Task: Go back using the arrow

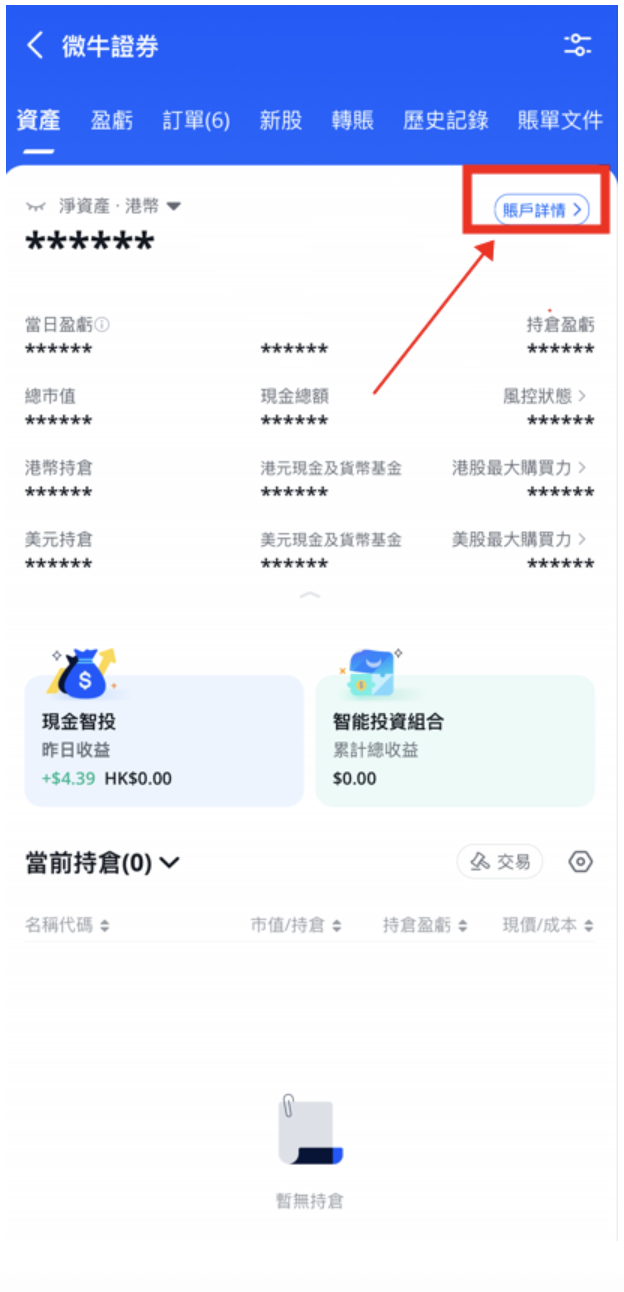Action: coord(36,46)
